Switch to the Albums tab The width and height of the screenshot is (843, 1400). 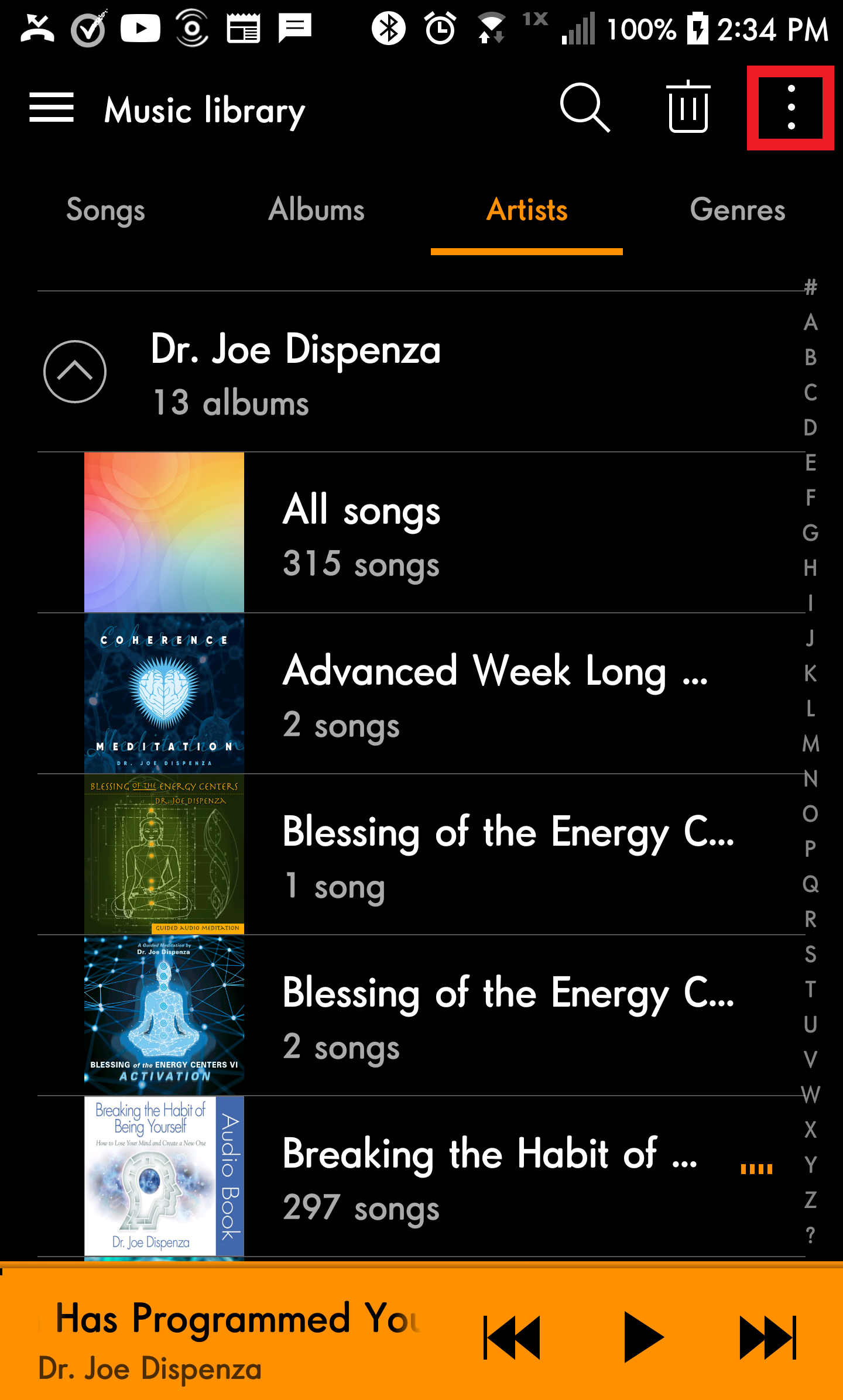click(316, 210)
